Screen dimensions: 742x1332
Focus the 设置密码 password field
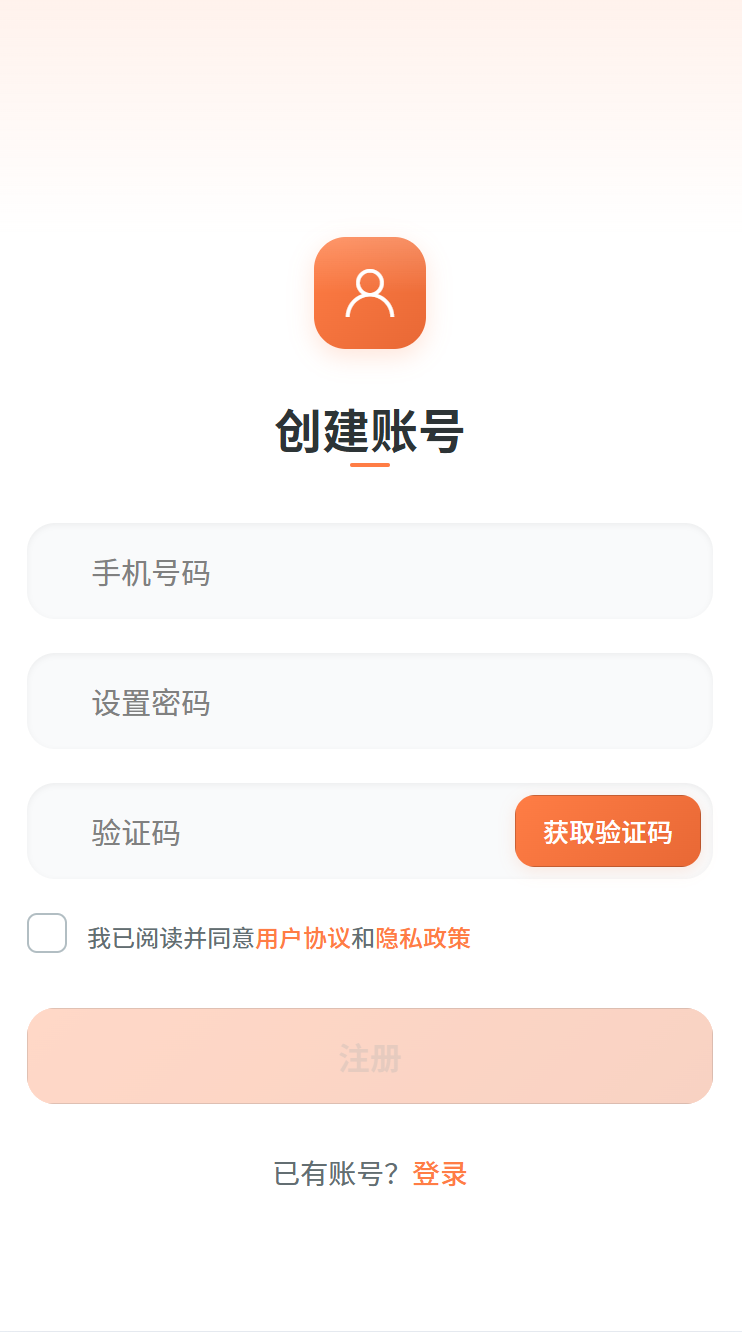pos(370,701)
